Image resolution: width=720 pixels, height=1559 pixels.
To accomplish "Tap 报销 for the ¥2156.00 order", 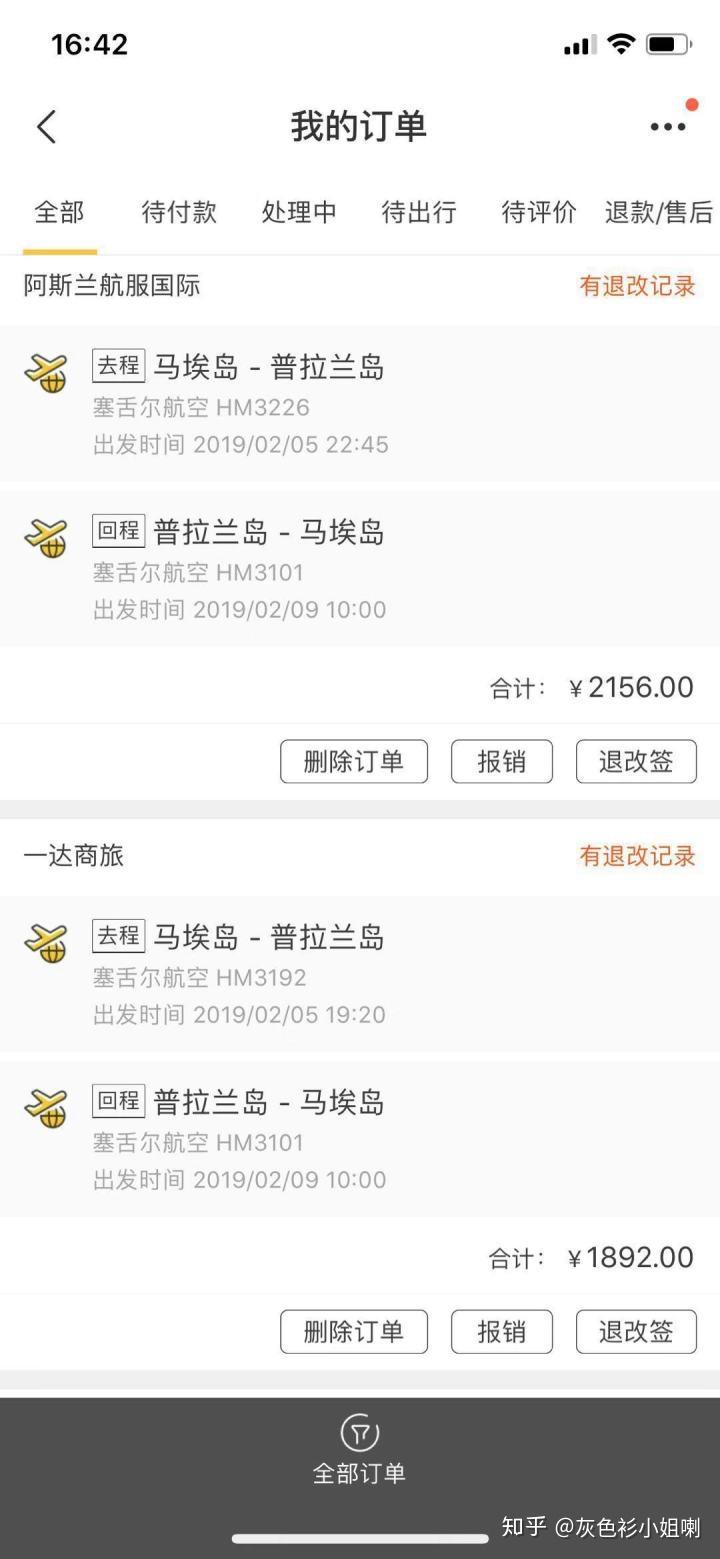I will pyautogui.click(x=502, y=762).
